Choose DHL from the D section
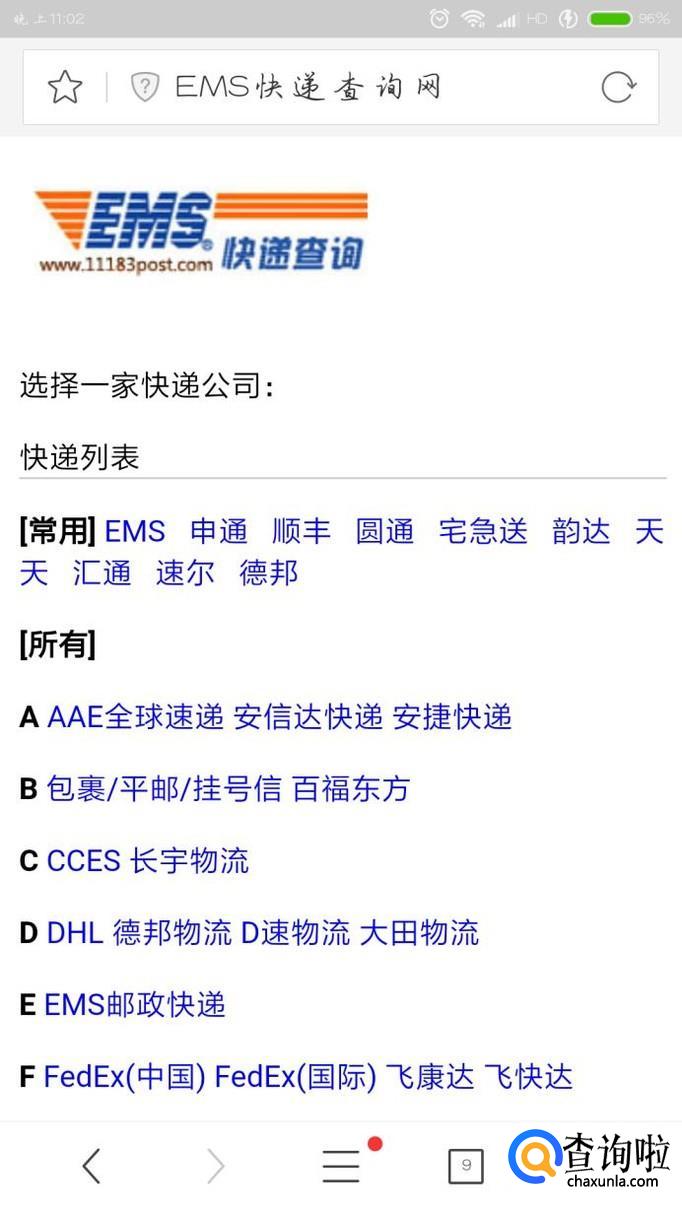 point(75,933)
